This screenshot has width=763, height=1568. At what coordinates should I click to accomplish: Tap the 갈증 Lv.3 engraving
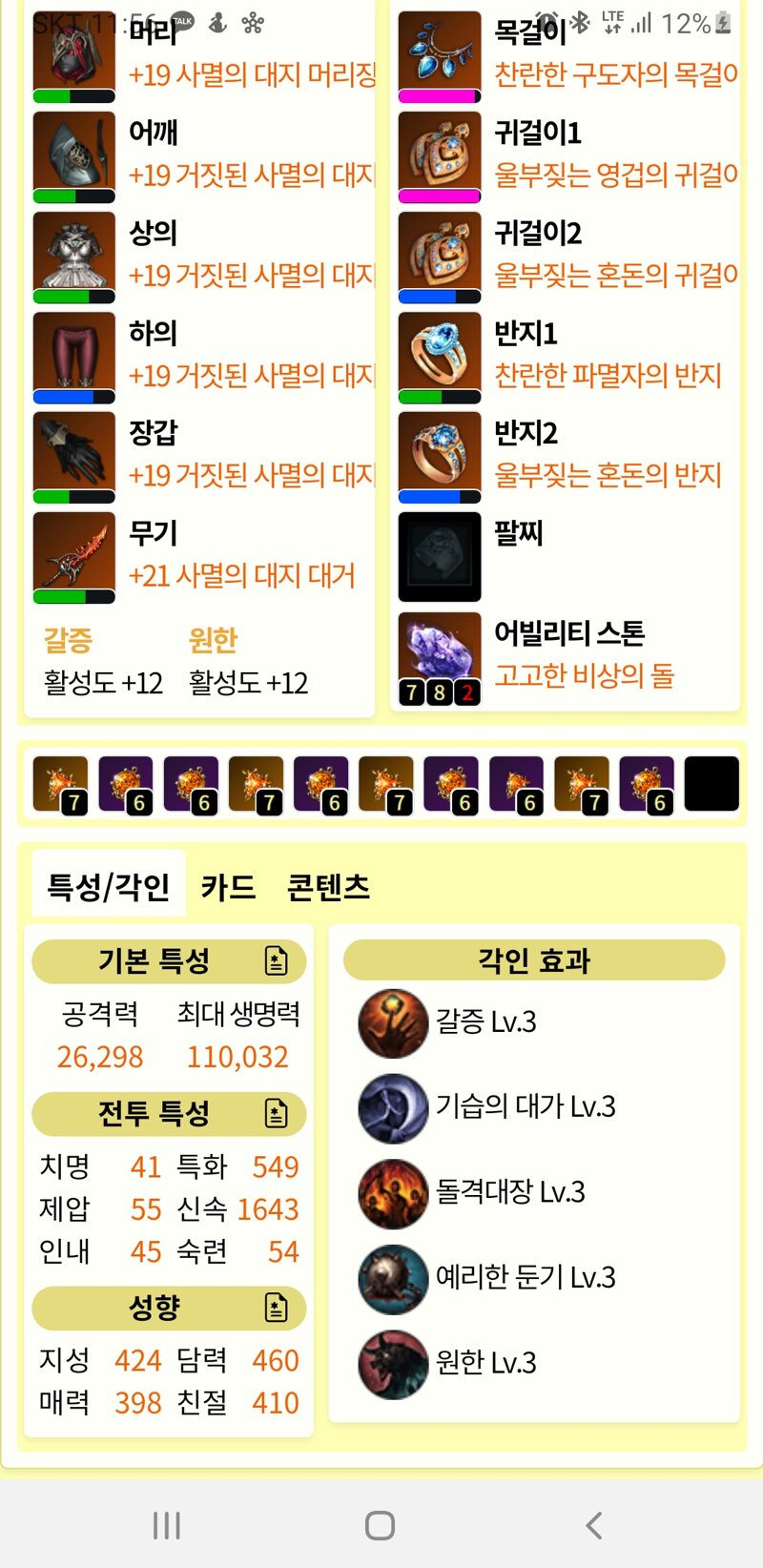447,1022
